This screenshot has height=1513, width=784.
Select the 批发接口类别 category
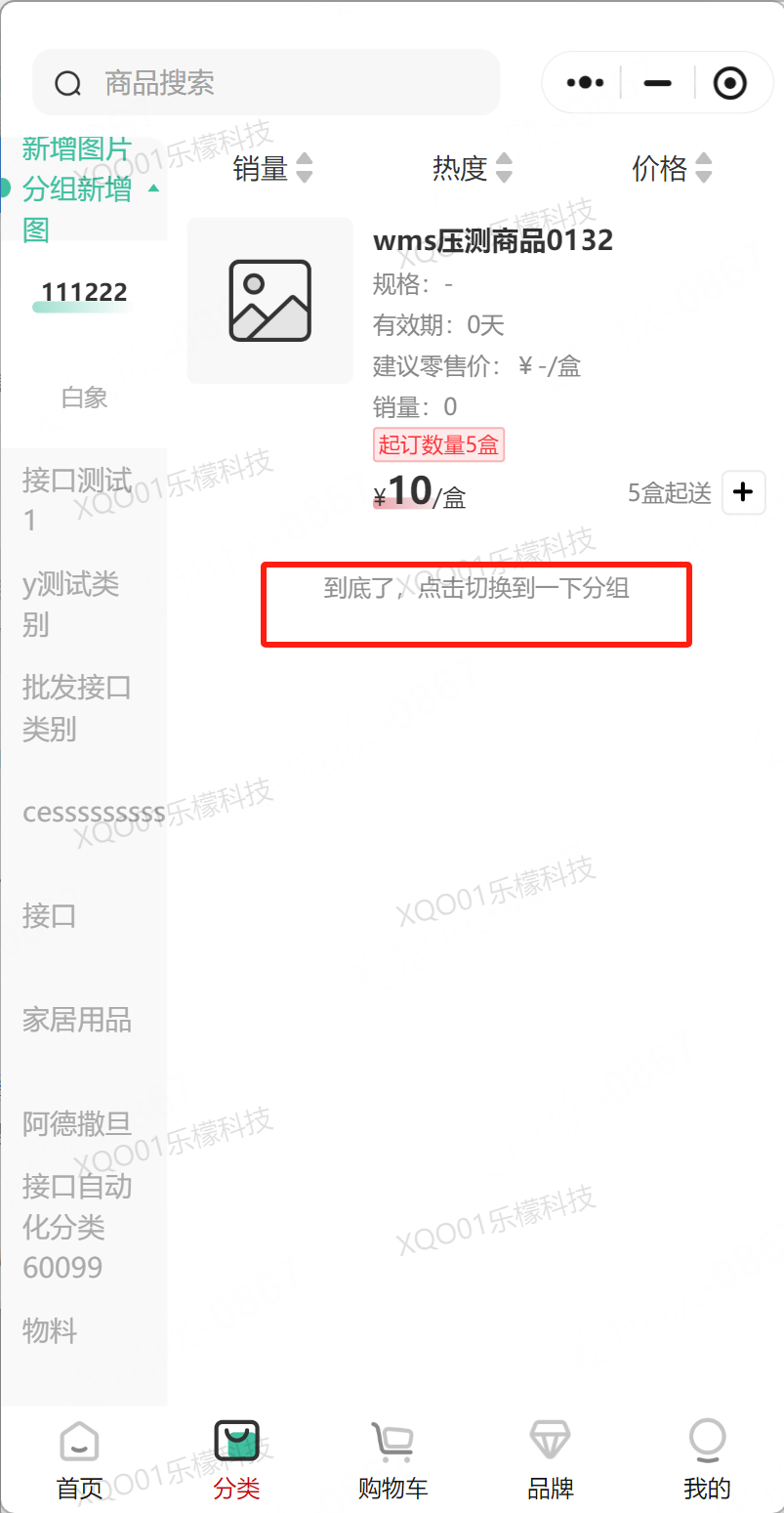[x=76, y=708]
